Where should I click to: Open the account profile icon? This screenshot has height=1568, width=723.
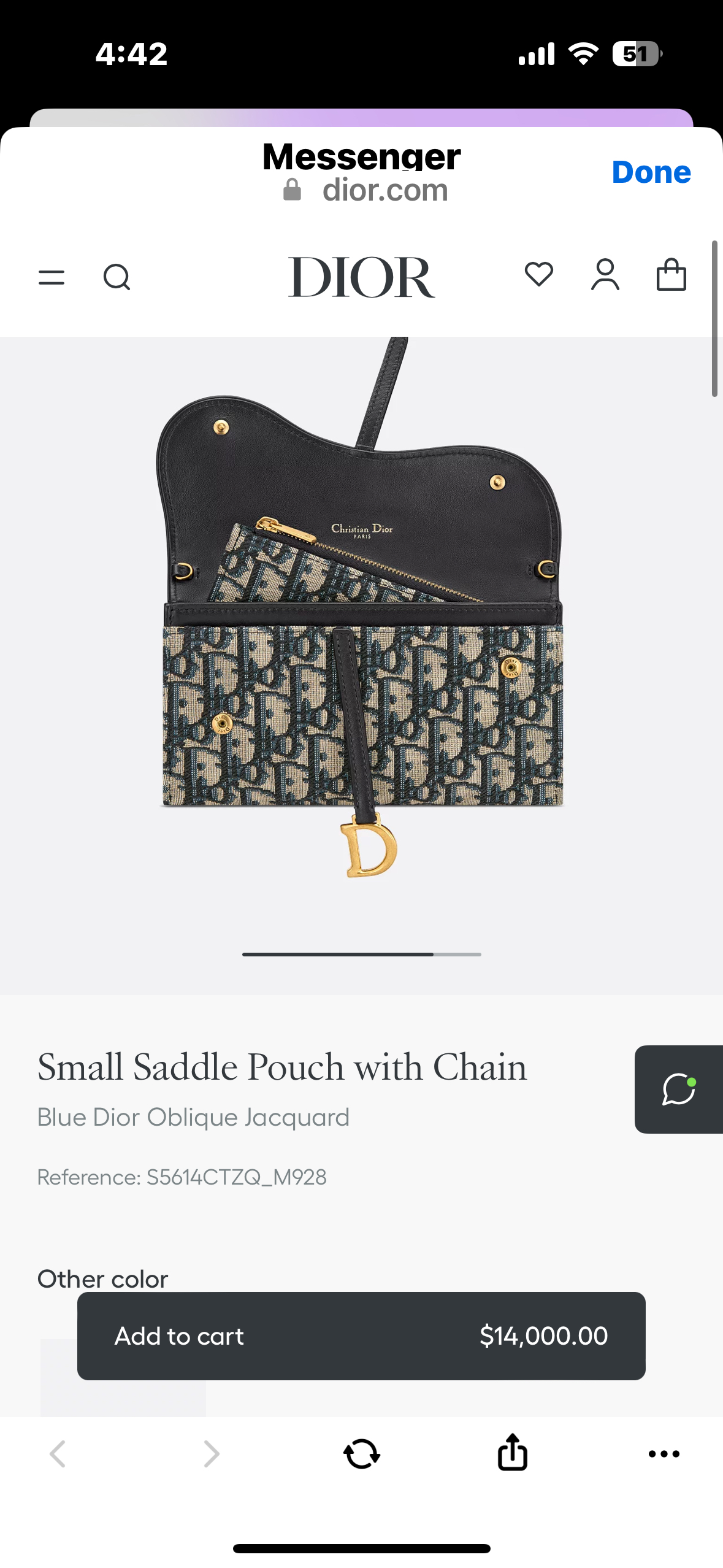pos(605,274)
